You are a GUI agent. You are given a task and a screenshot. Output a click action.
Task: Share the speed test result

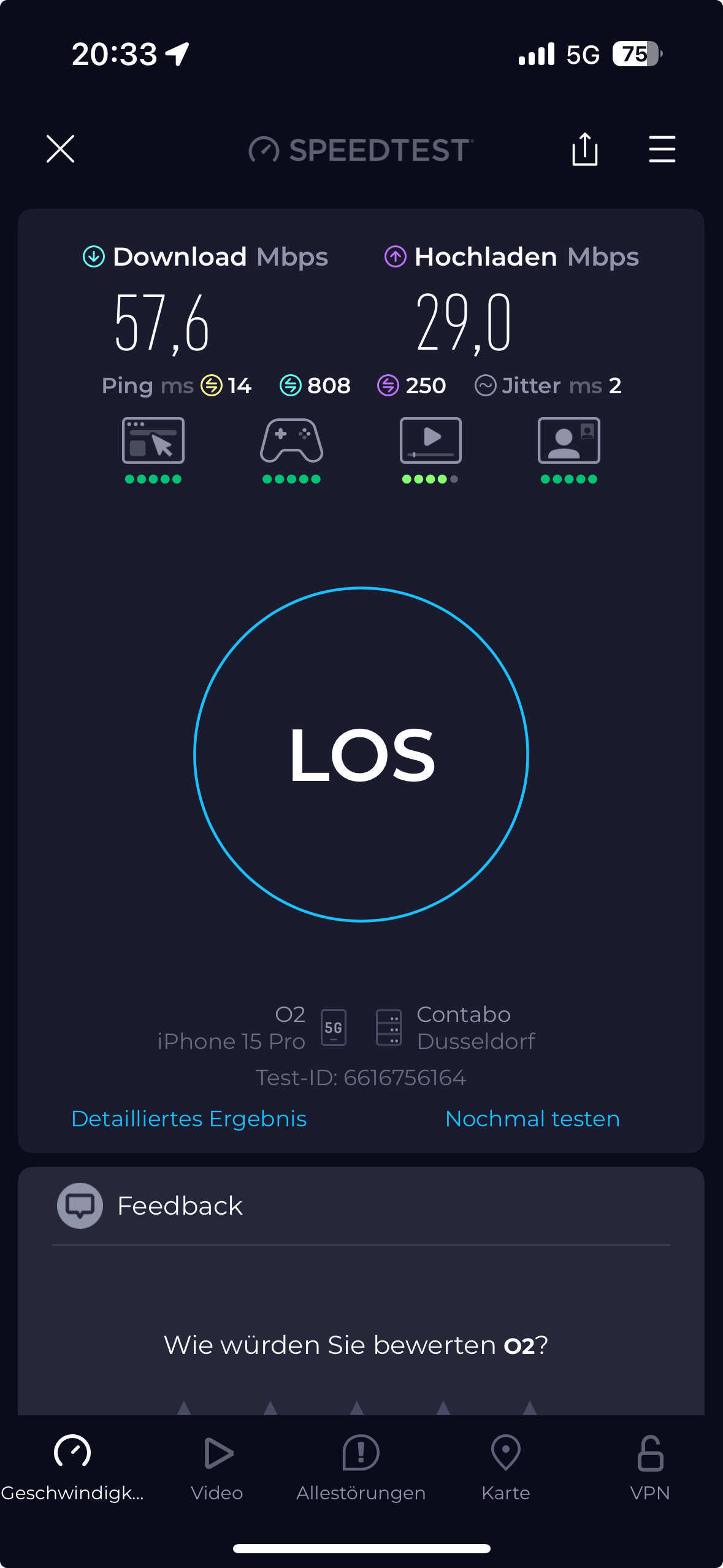(584, 149)
